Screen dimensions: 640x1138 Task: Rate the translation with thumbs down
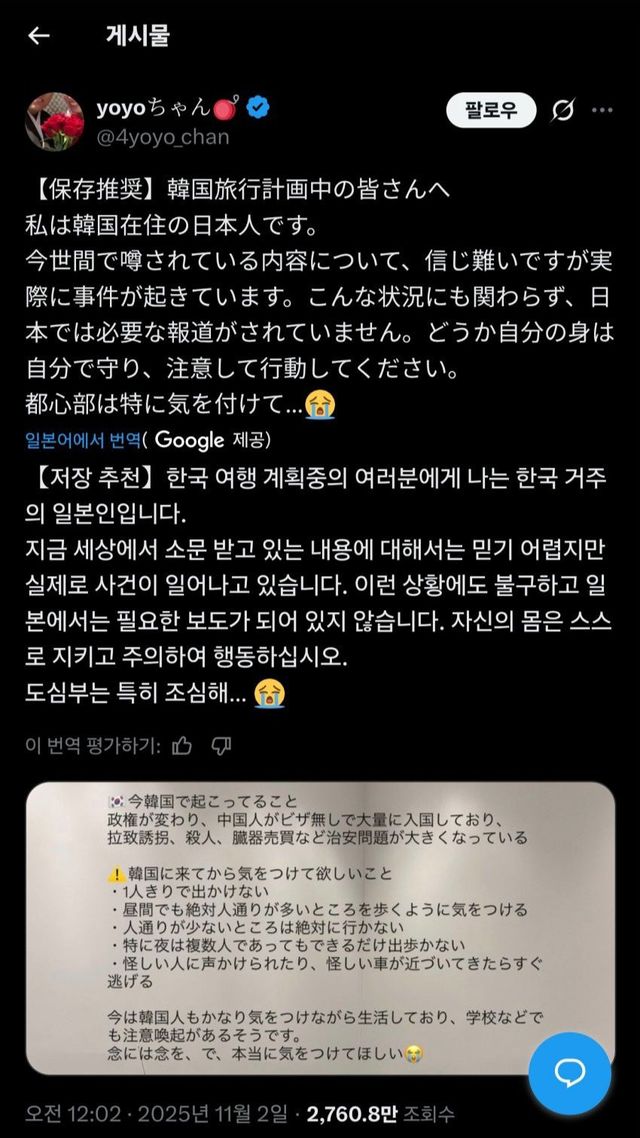click(x=222, y=744)
